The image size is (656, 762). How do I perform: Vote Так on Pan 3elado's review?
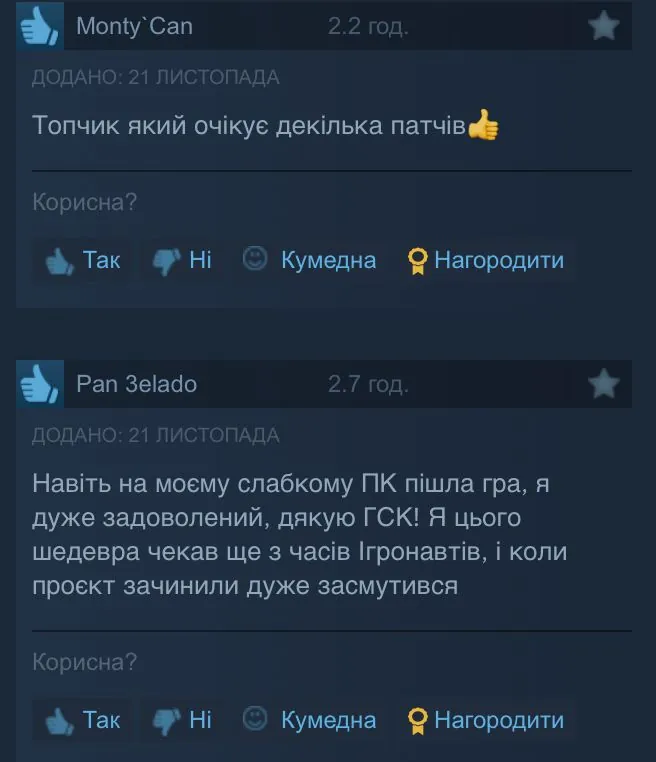(83, 720)
